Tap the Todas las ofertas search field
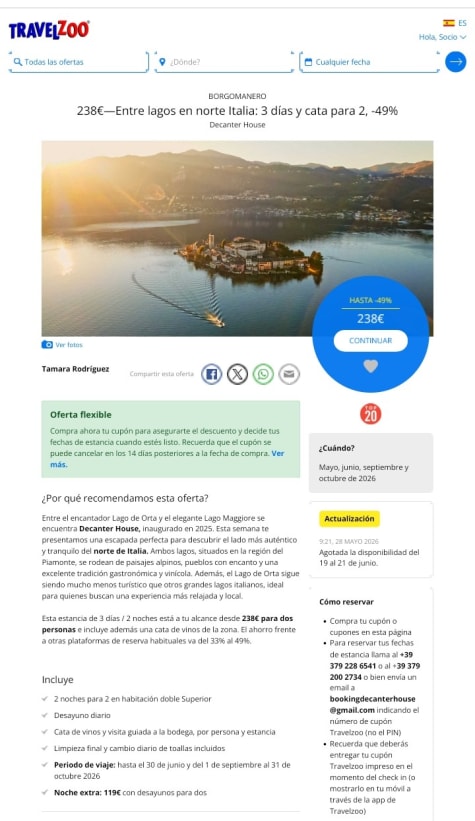Image resolution: width=475 pixels, height=821 pixels. [79, 62]
